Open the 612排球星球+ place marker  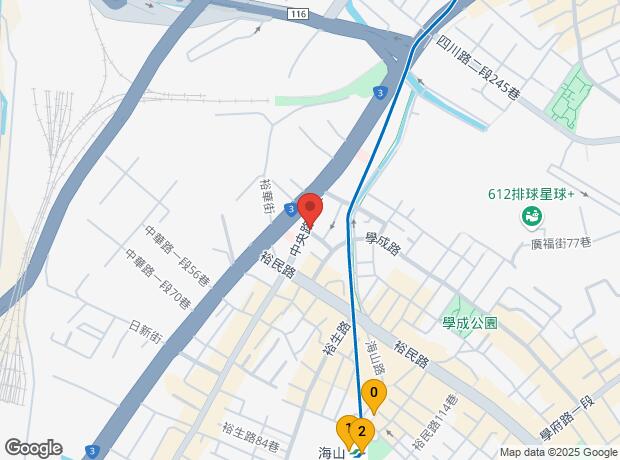point(528,216)
